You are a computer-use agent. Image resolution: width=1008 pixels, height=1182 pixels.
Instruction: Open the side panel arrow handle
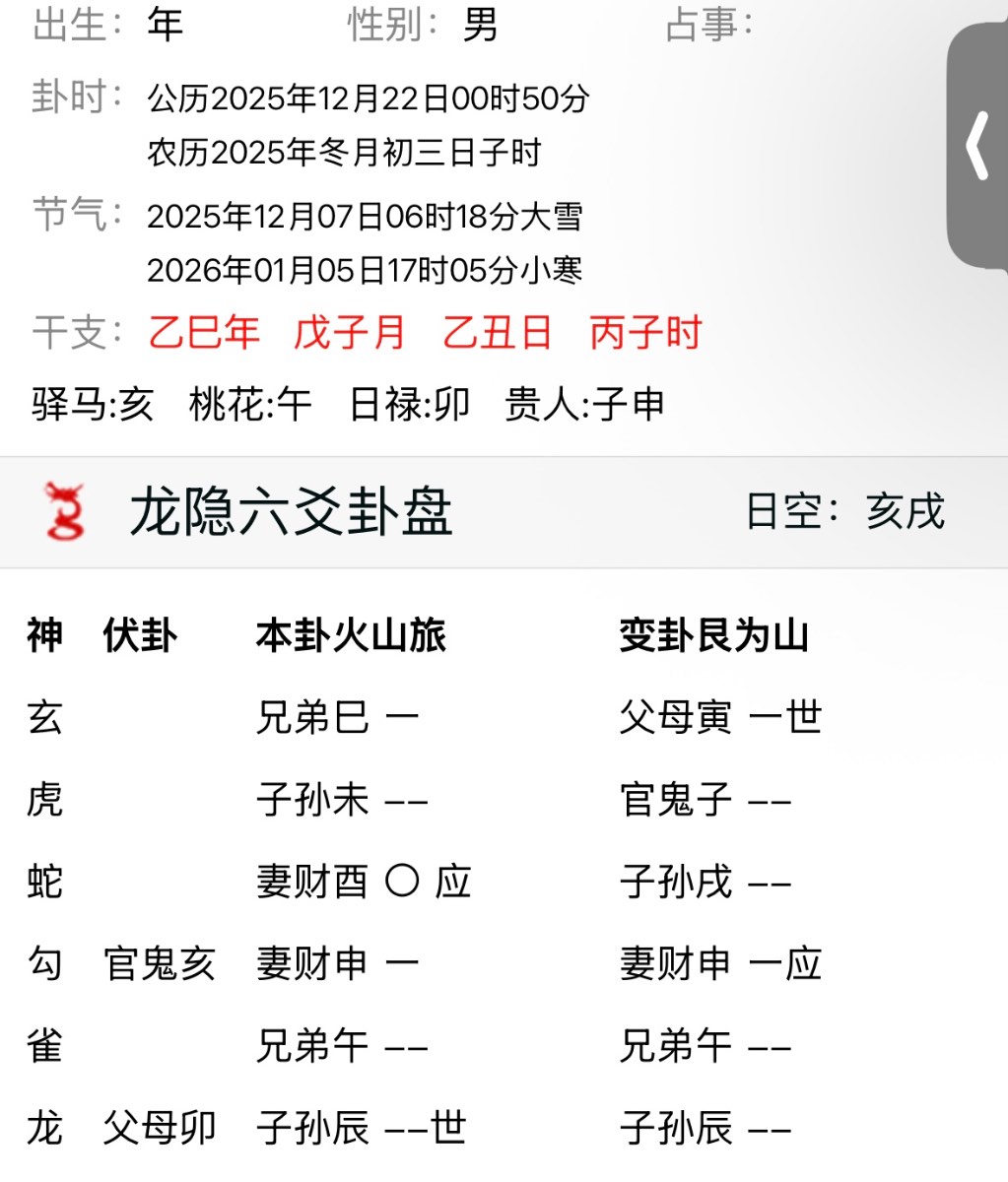(977, 146)
